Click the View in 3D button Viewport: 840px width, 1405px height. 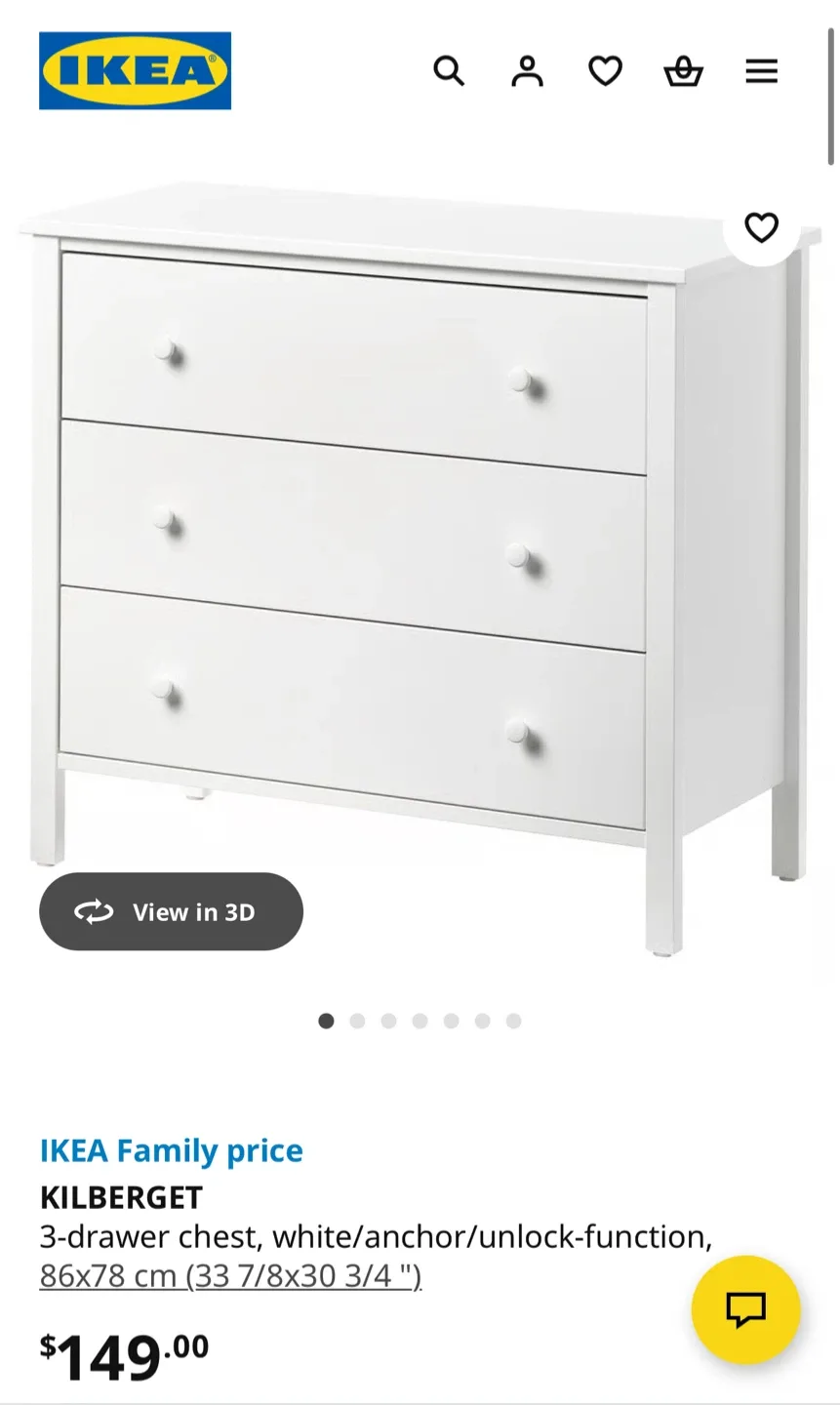(172, 911)
